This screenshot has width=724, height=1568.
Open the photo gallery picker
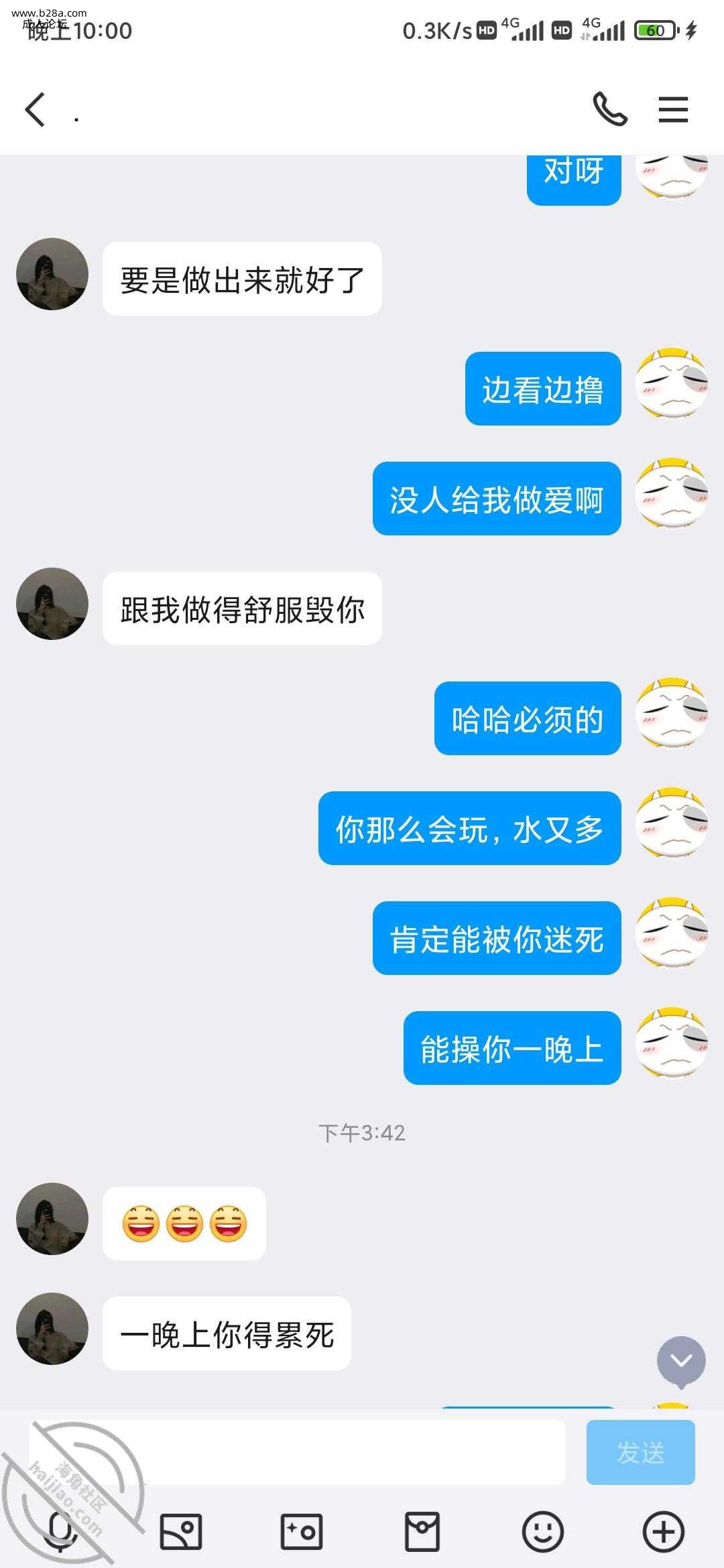point(181,1531)
